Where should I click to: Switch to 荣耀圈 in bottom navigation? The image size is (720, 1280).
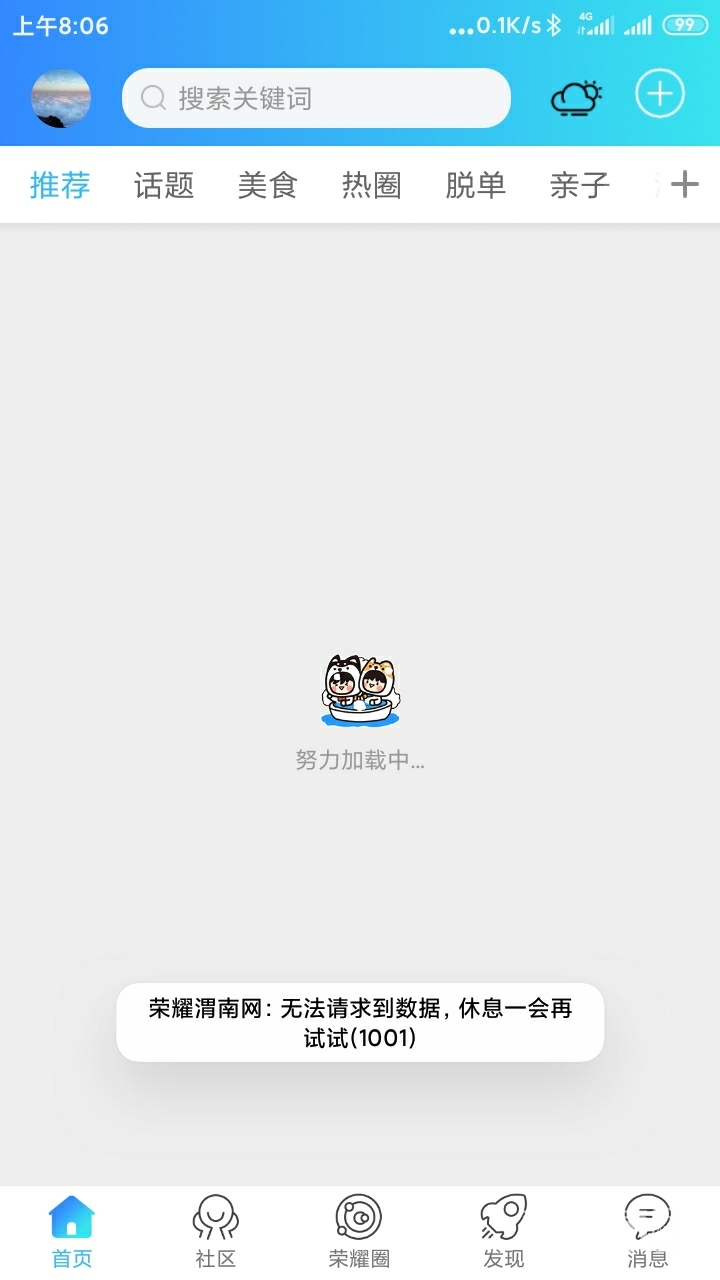click(359, 1232)
